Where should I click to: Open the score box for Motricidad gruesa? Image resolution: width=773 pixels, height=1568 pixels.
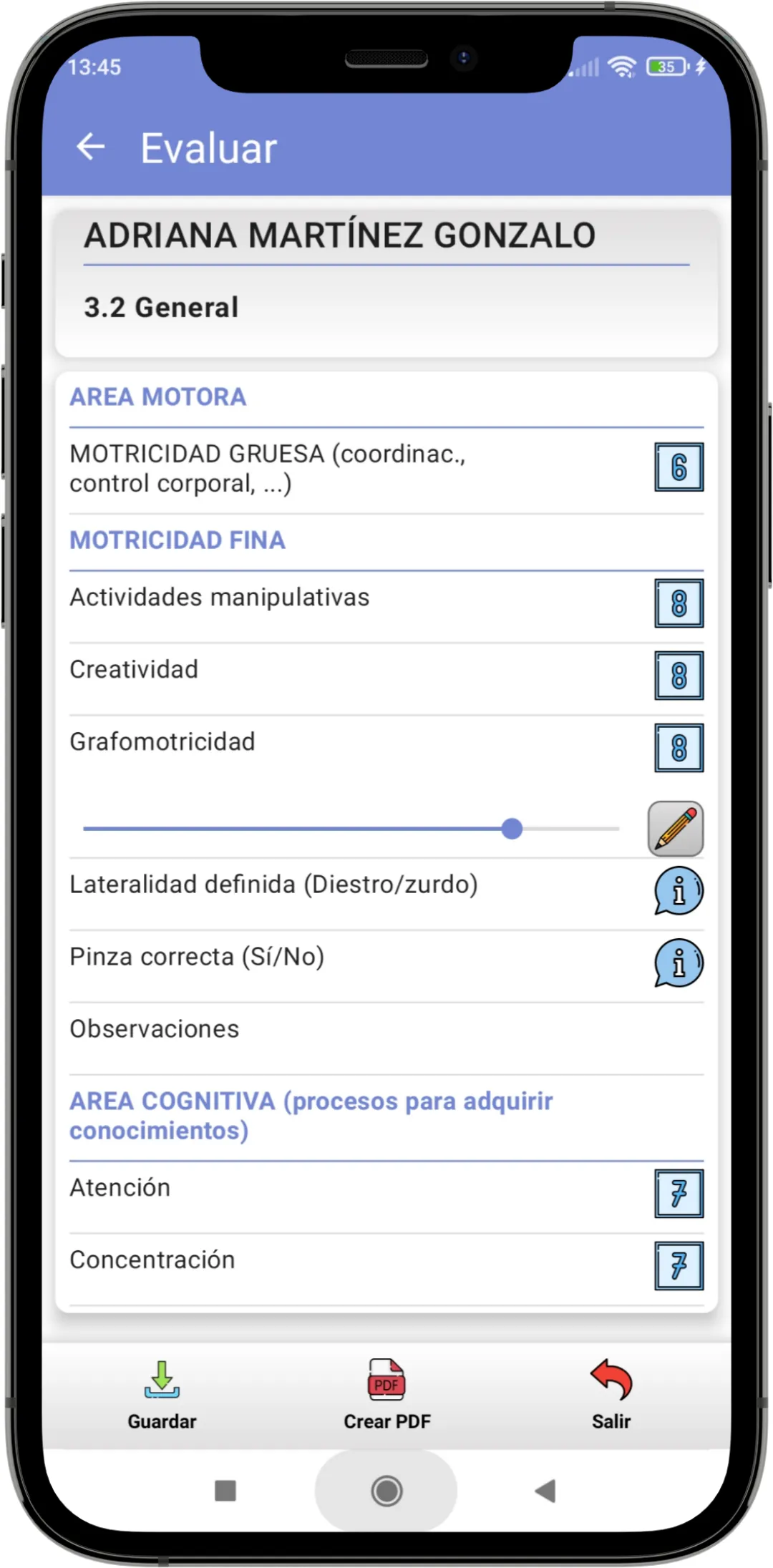point(679,467)
